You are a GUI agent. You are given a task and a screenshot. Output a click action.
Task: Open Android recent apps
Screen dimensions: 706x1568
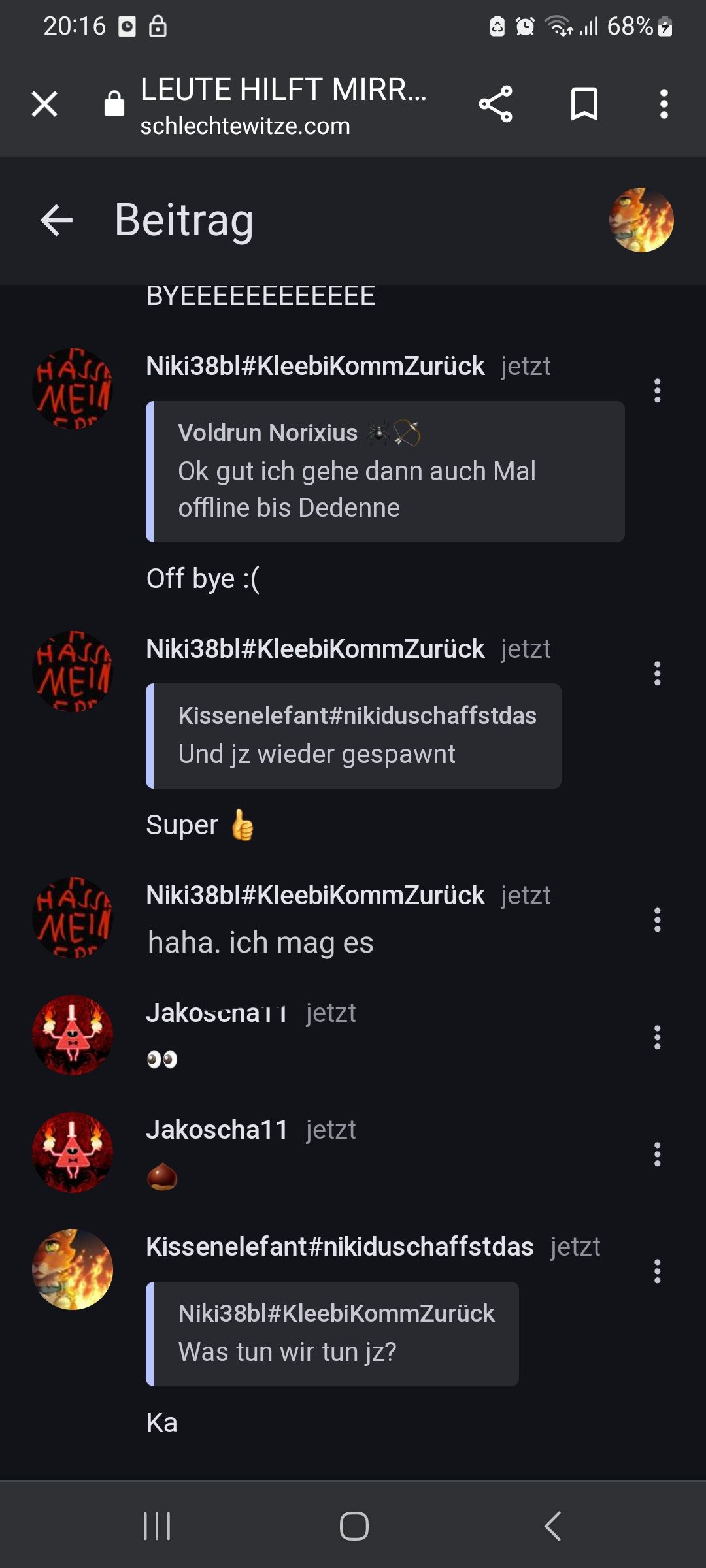157,1526
